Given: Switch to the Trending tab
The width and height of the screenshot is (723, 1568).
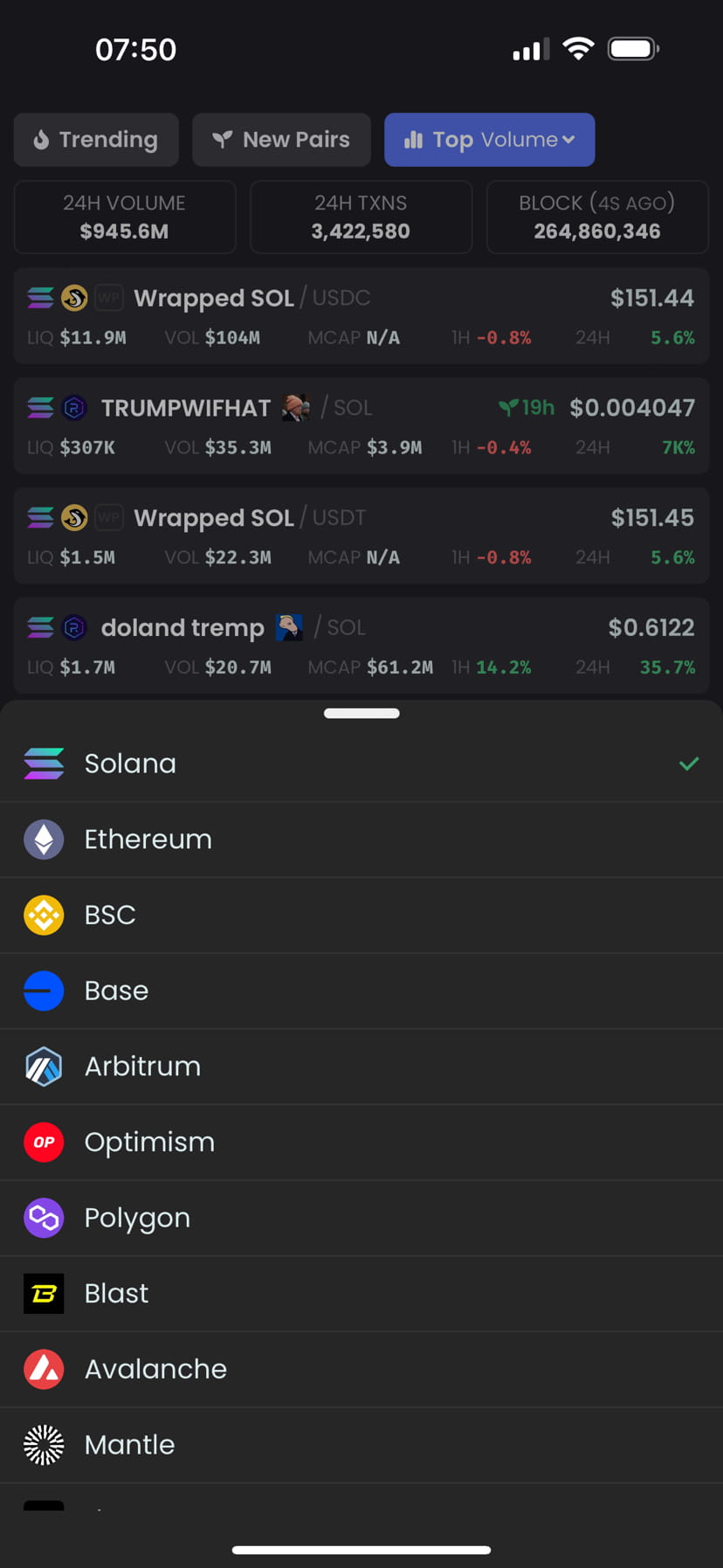Looking at the screenshot, I should (x=95, y=140).
